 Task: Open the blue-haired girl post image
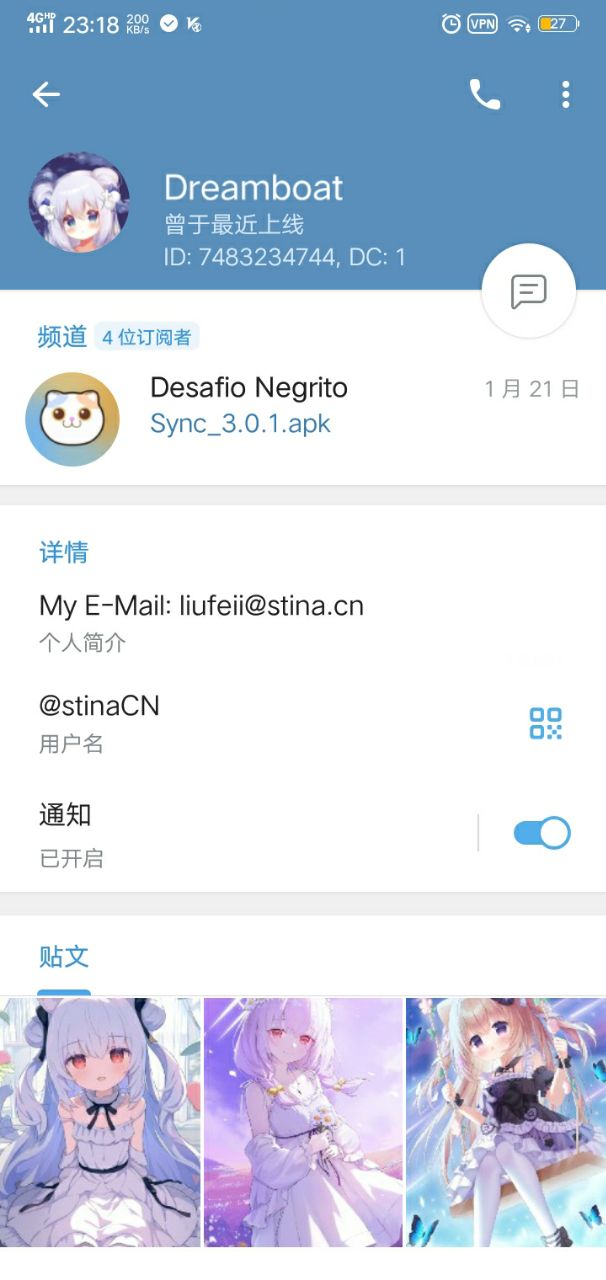[100, 1122]
